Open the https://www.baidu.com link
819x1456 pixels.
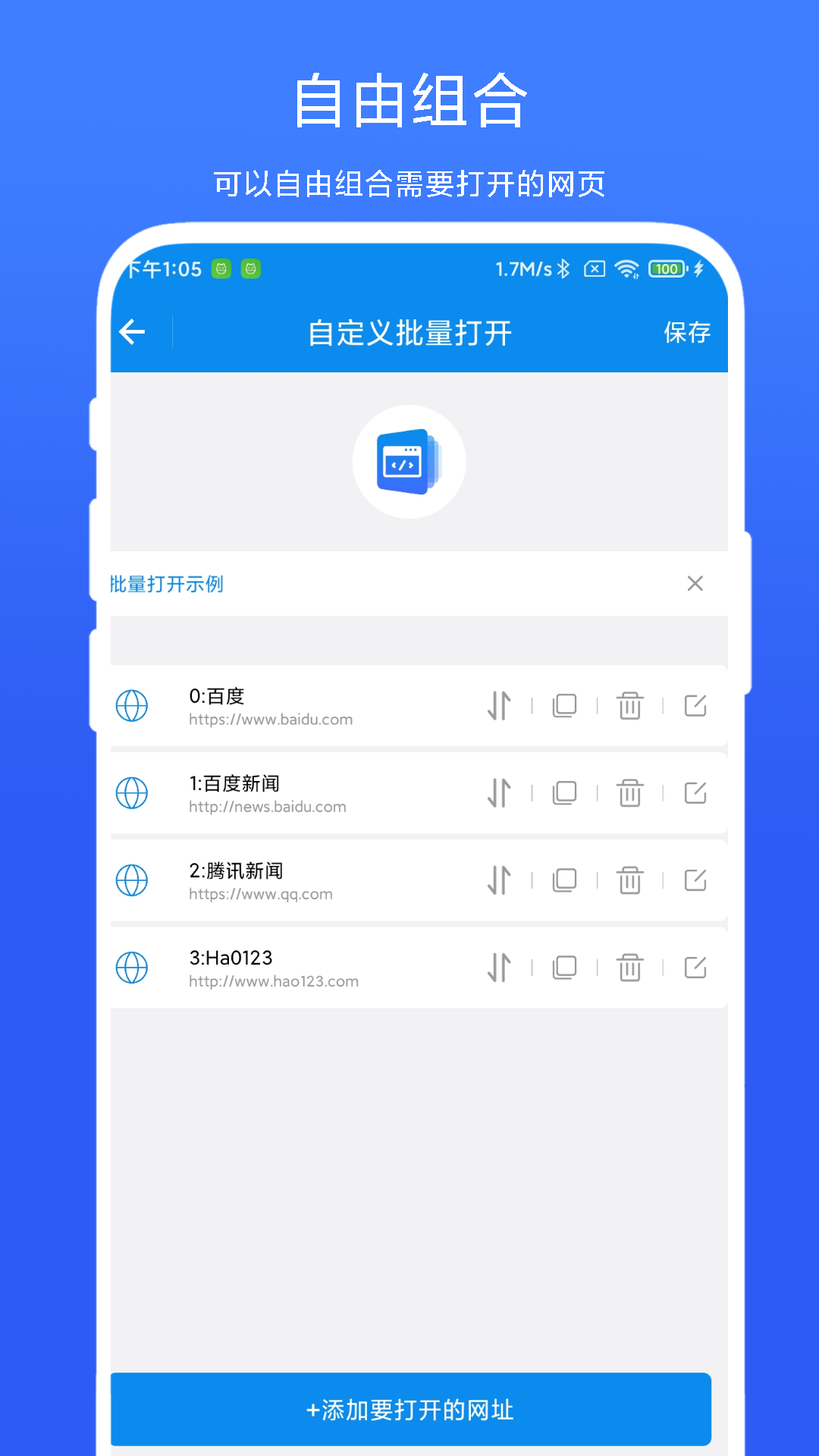point(270,719)
